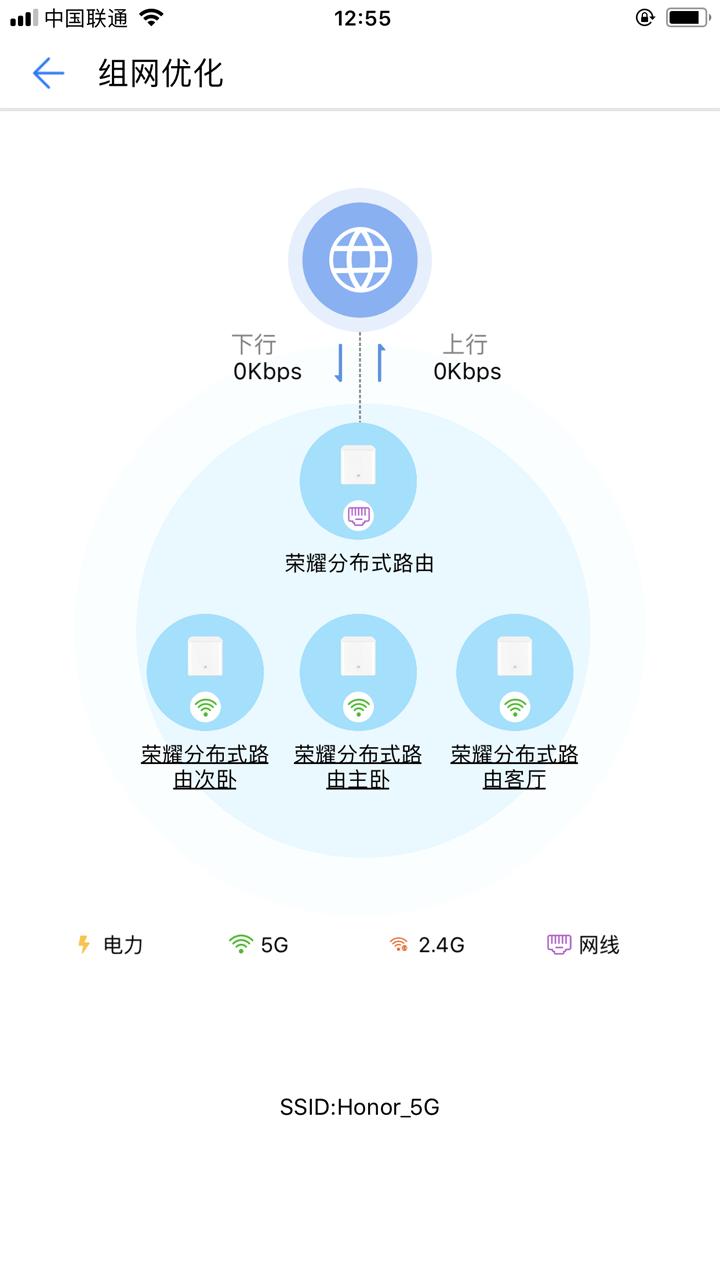Click the 5G WiFi icon on 主卧 router
The image size is (720, 1280).
pos(359,707)
